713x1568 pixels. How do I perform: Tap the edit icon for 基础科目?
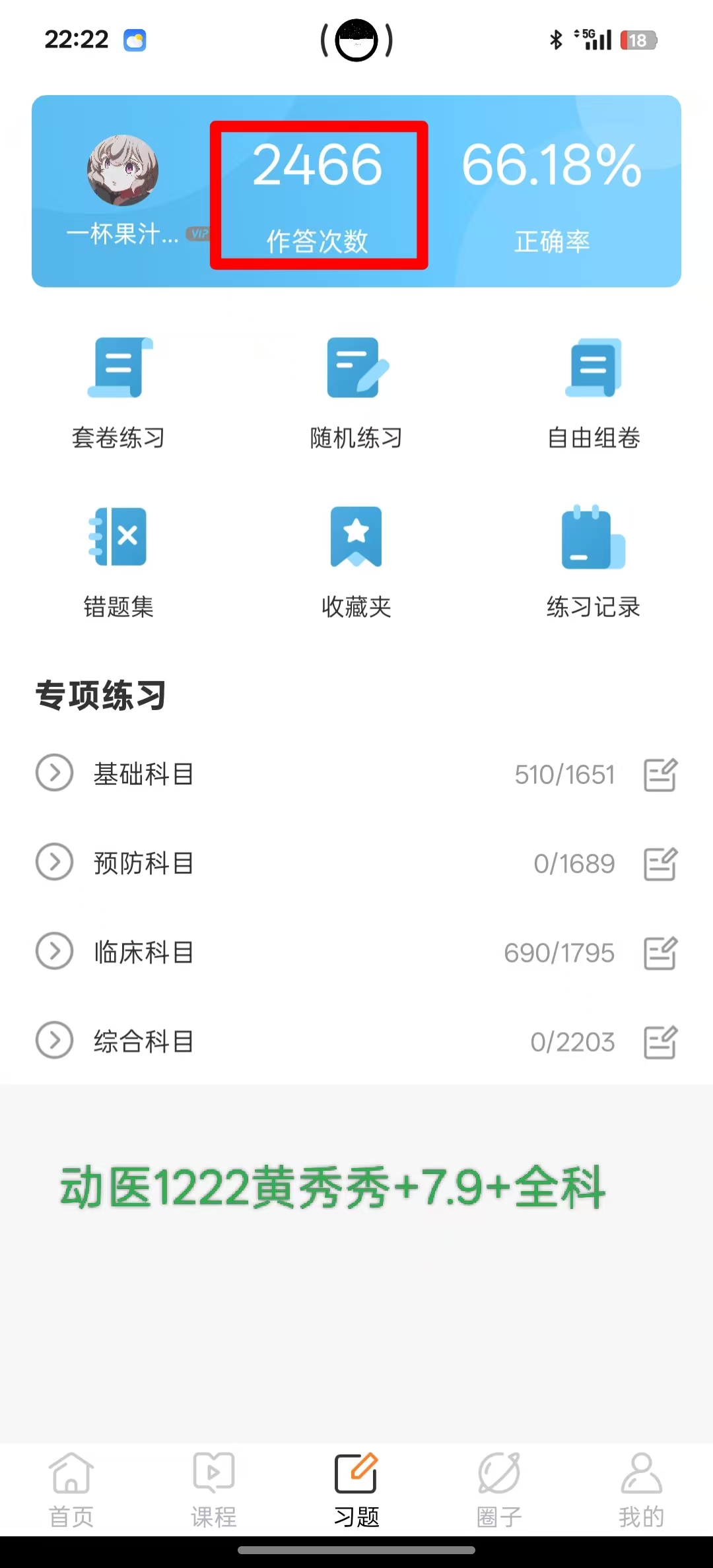click(660, 774)
